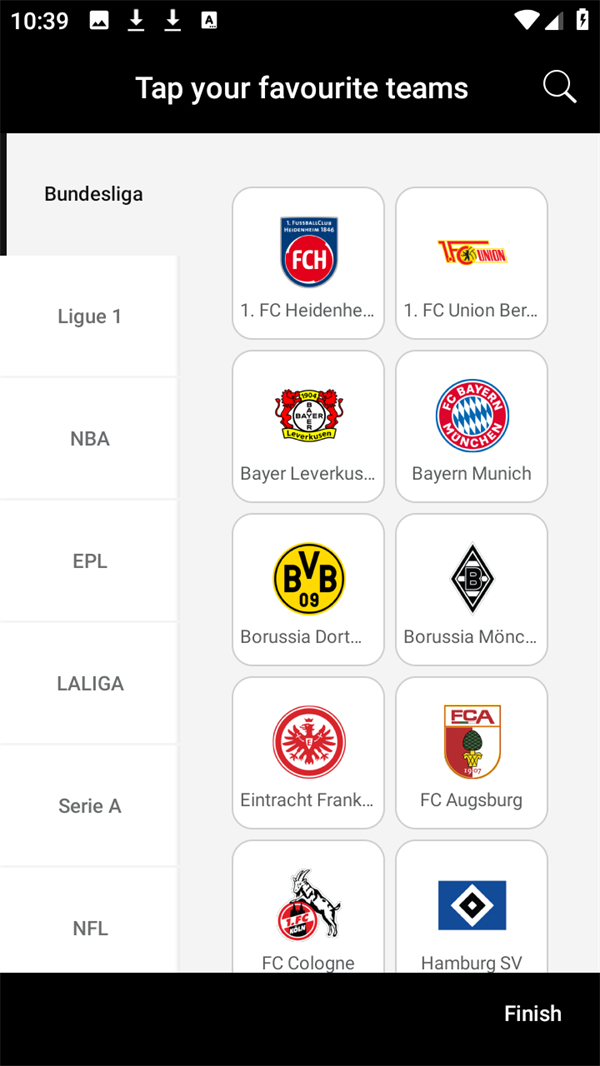Screen dimensions: 600x1066
Task: Switch to LALIGA teams
Action: pos(89,684)
